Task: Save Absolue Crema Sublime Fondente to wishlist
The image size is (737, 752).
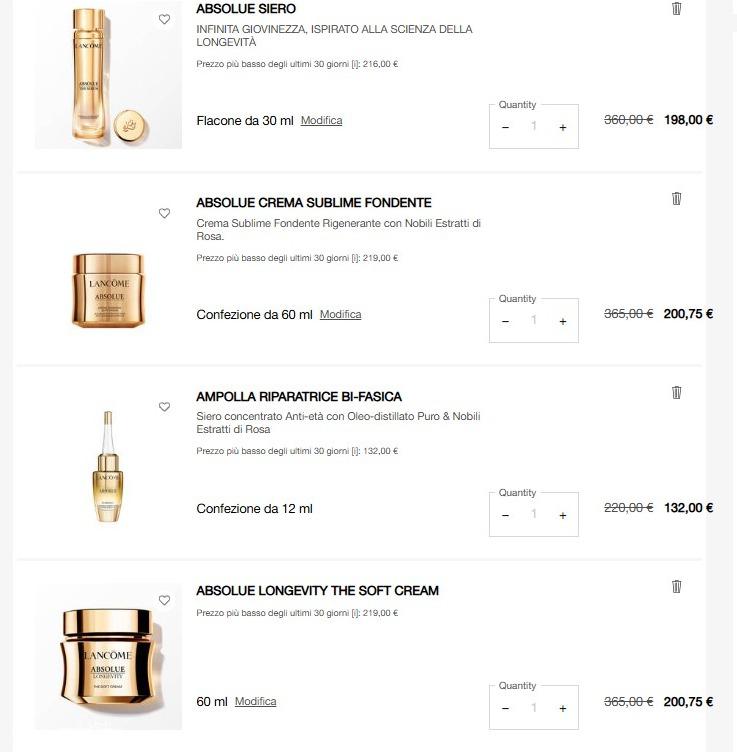Action: click(x=164, y=213)
